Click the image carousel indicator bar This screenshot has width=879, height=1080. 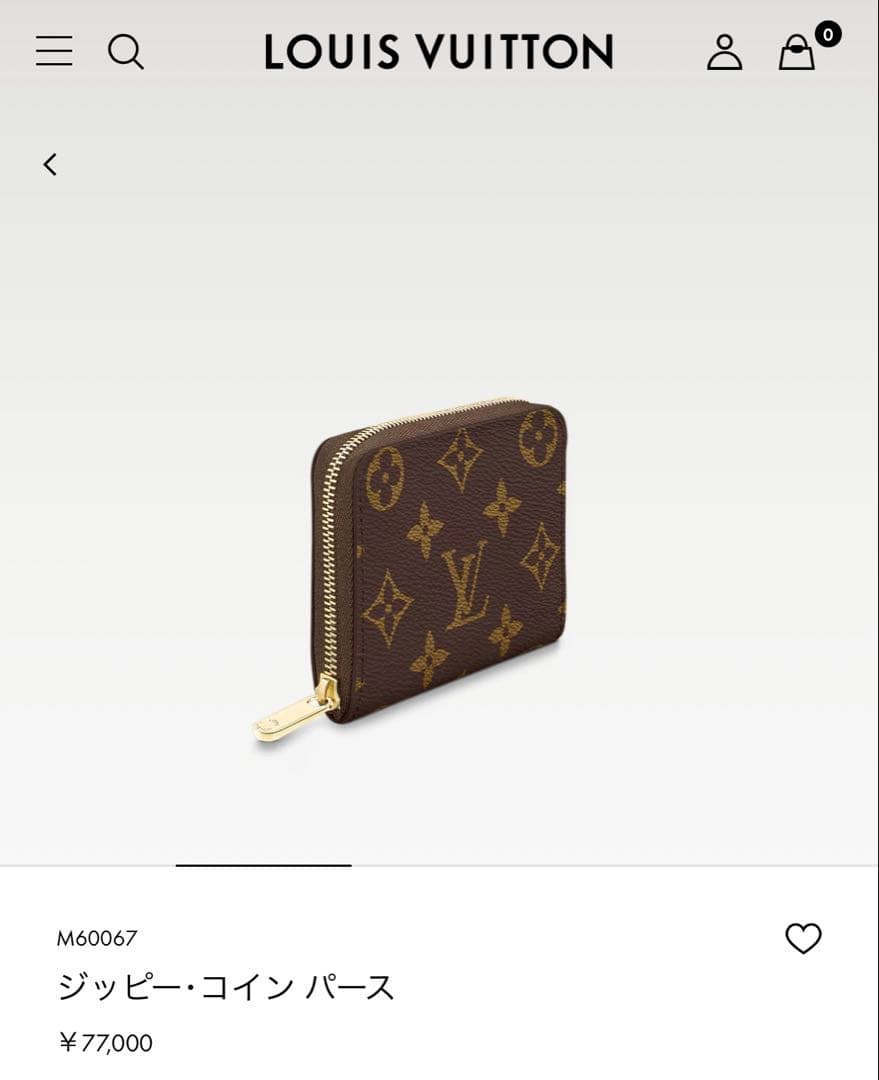[x=262, y=862]
